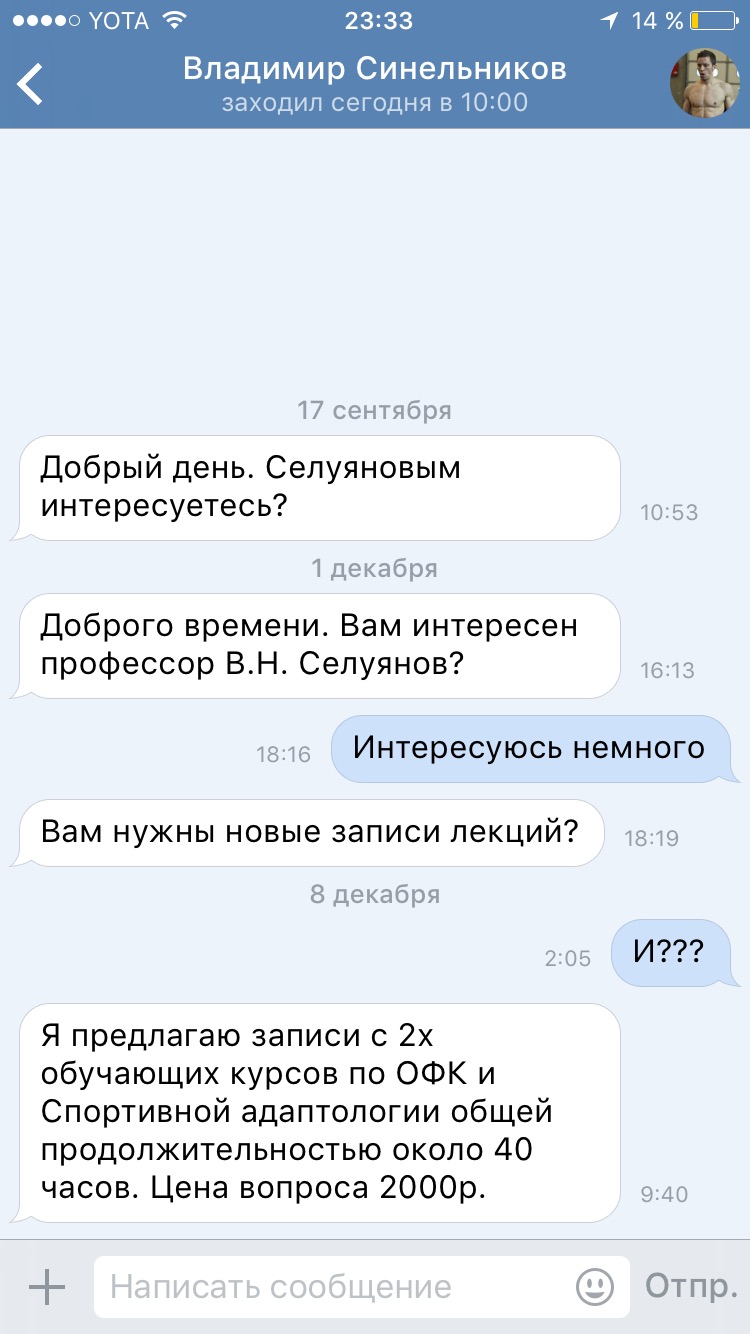This screenshot has height=1334, width=750.
Task: Open the emoji smiley picker
Action: (x=595, y=1287)
